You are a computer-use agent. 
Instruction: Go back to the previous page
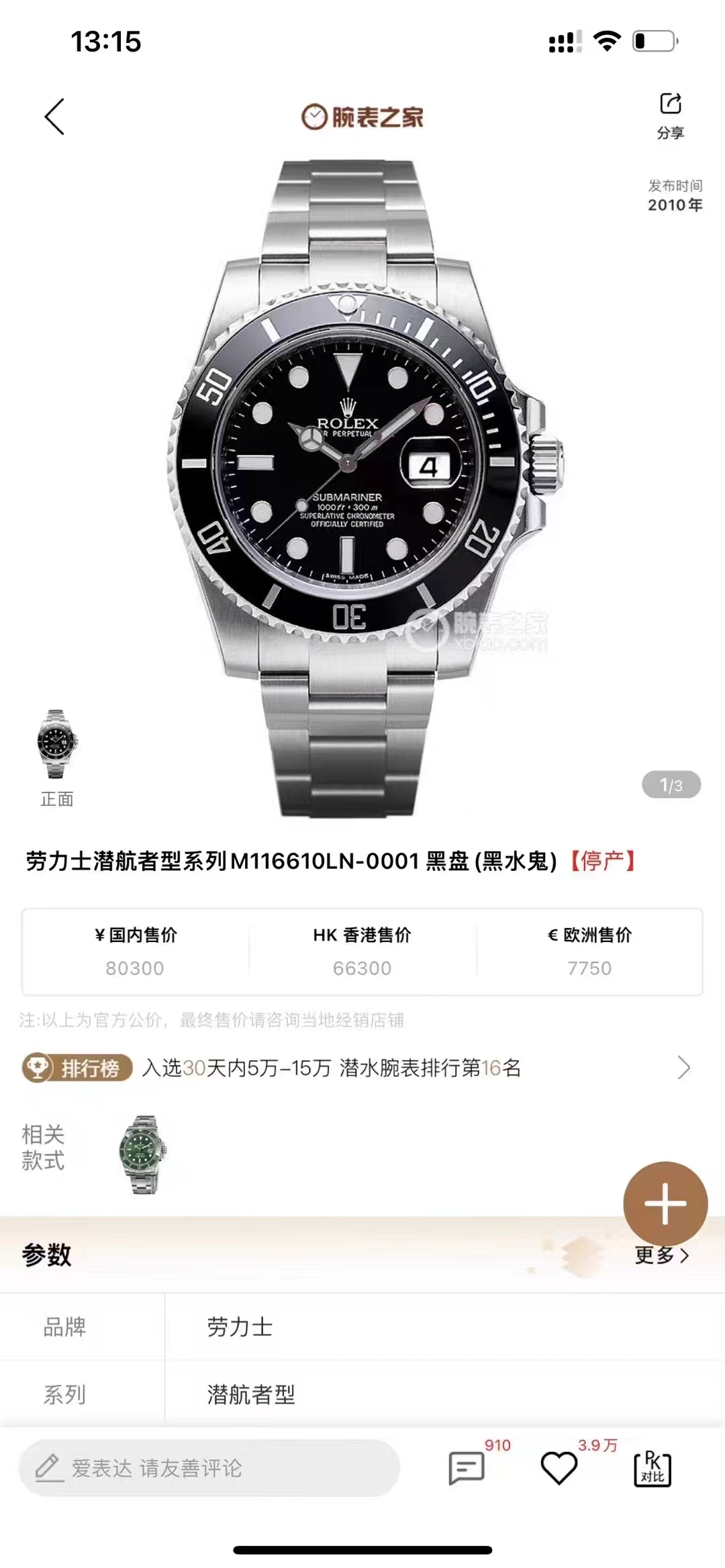pyautogui.click(x=54, y=117)
